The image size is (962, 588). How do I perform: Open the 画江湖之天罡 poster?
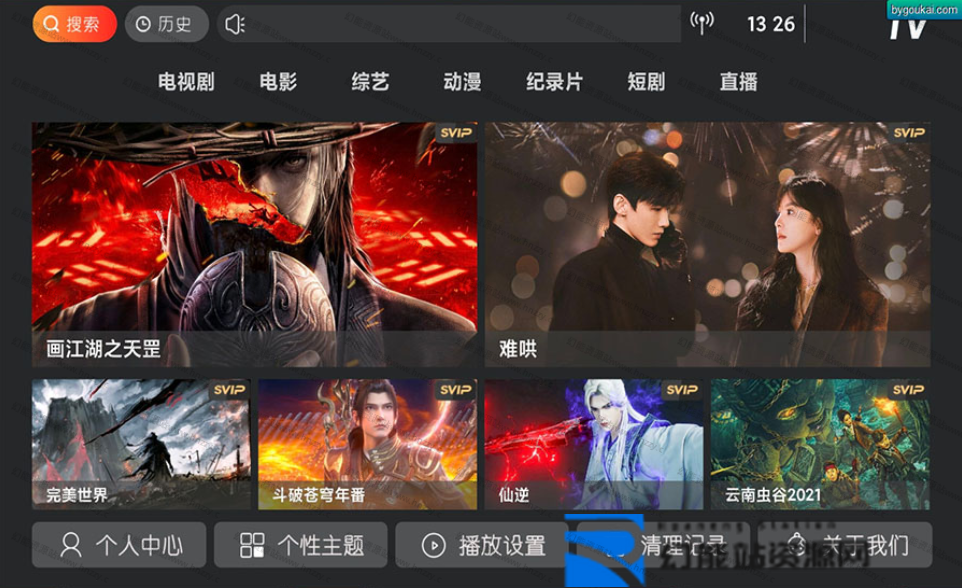coord(254,243)
